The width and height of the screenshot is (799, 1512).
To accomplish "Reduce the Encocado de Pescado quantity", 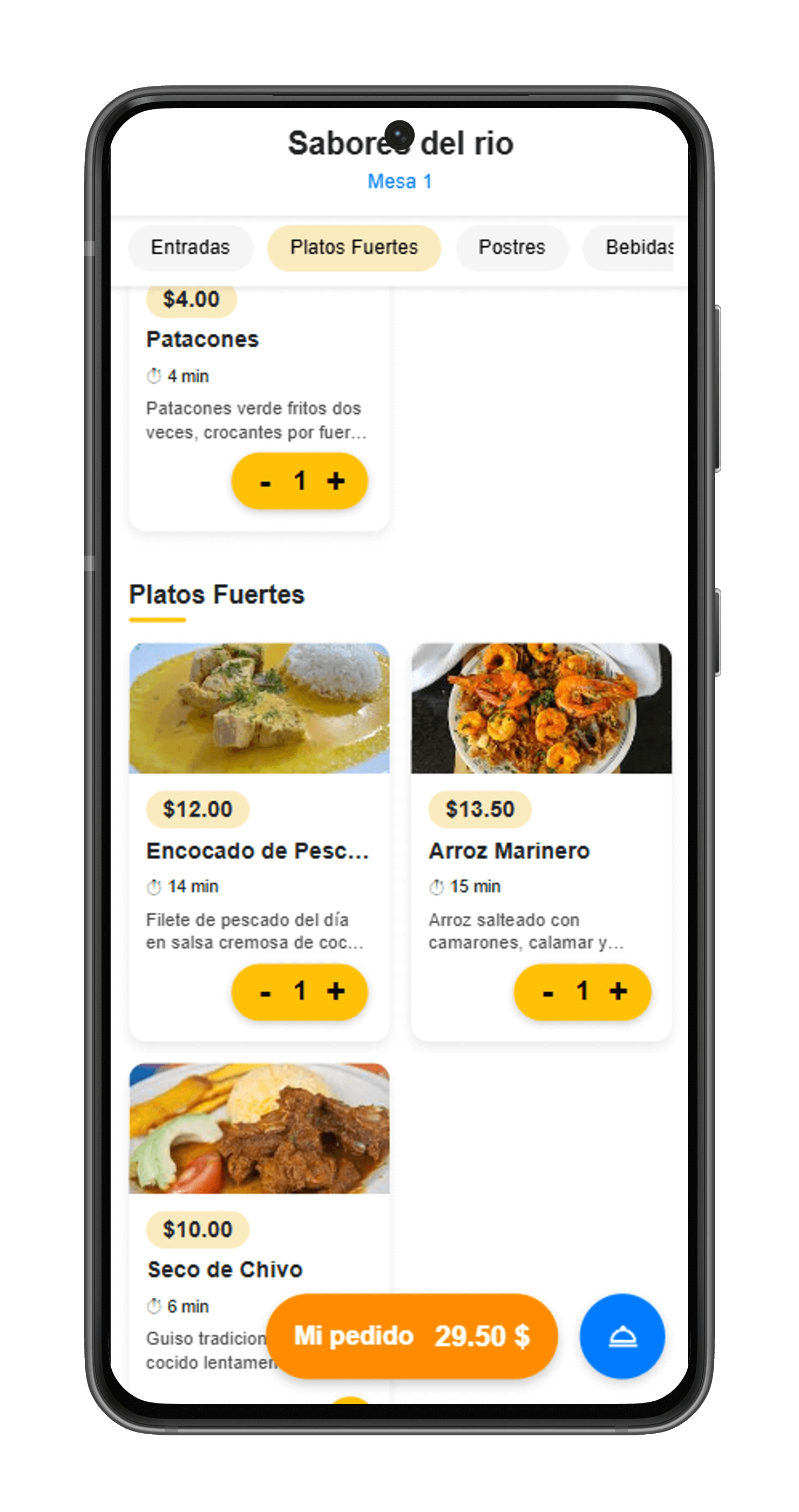I will click(265, 993).
